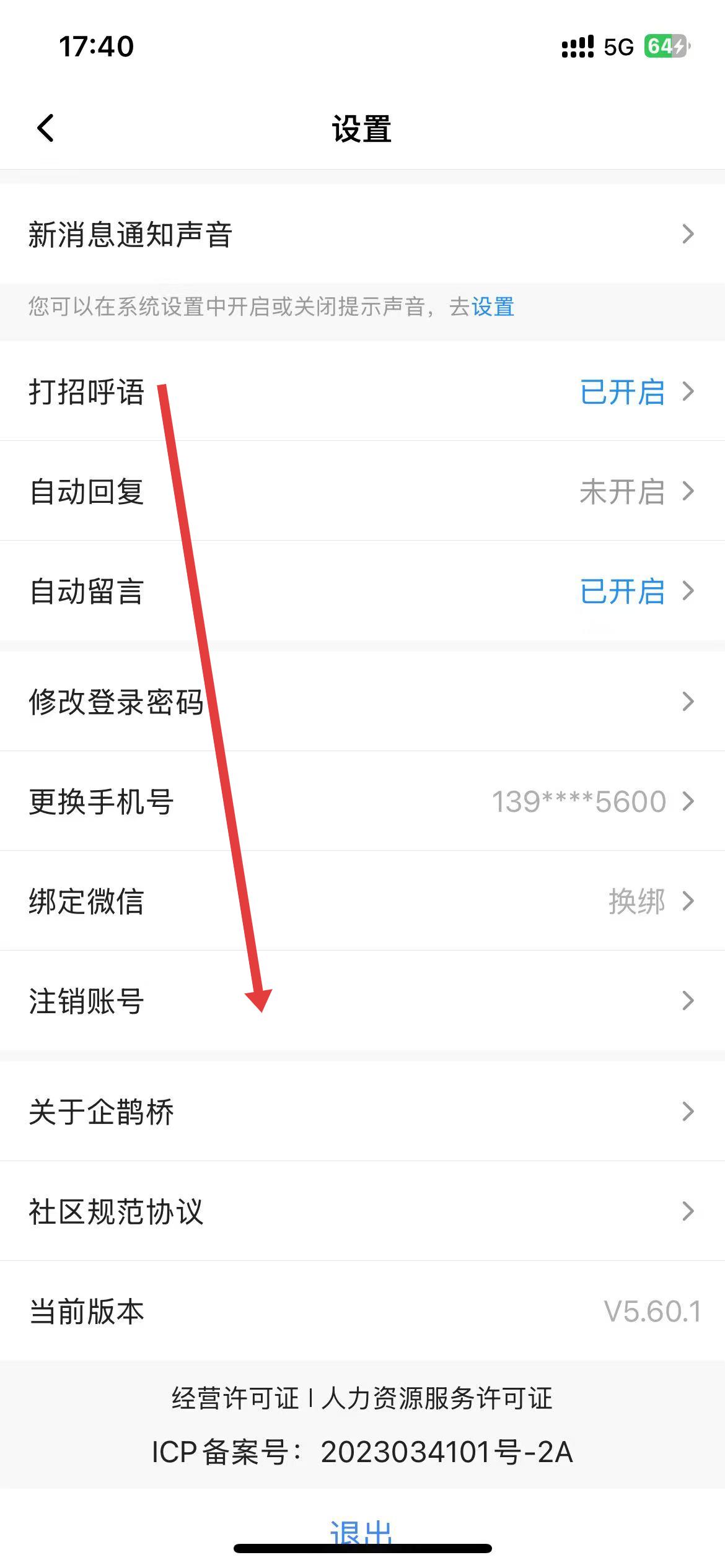Viewport: 725px width, 1568px height.
Task: Select 注销账号
Action: (x=362, y=1001)
